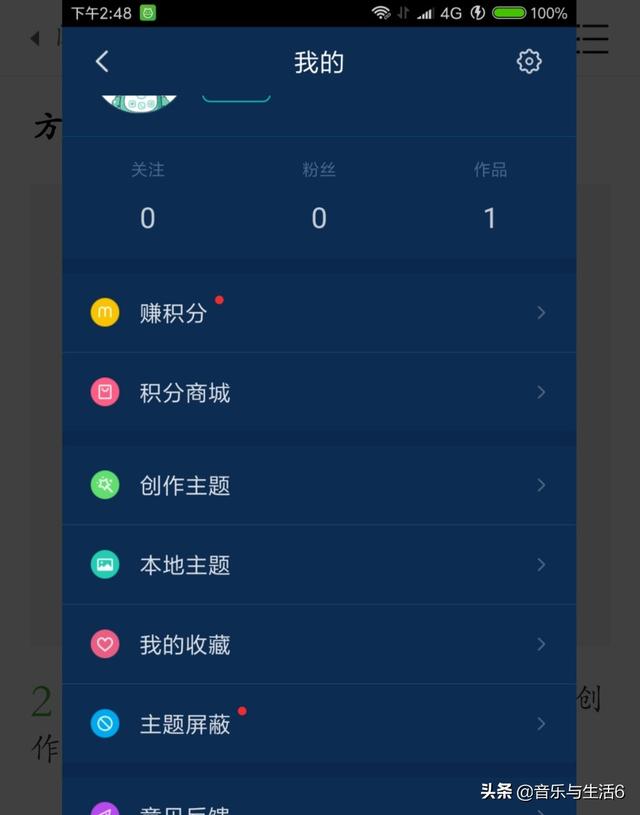Viewport: 640px width, 815px height.
Task: Open 我的收藏 favorites
Action: point(318,644)
